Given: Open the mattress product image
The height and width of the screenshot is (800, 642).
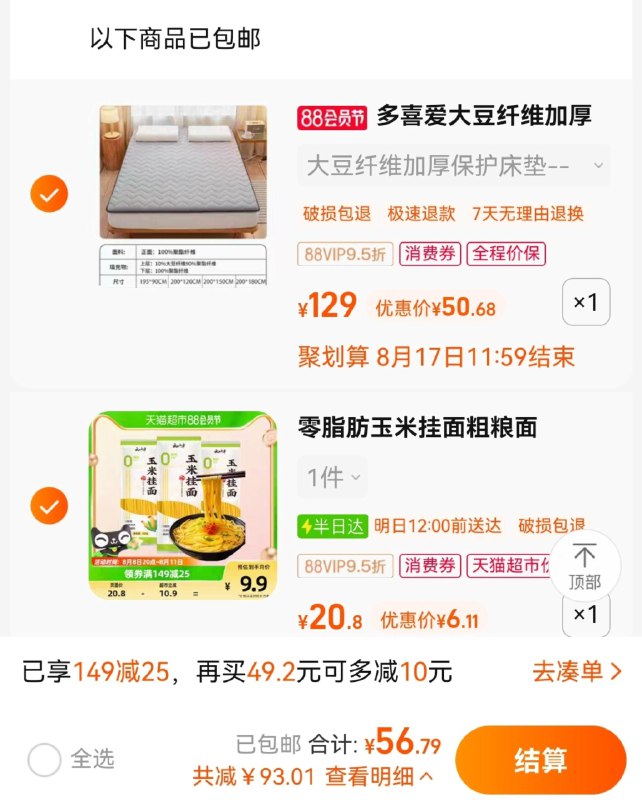Looking at the screenshot, I should (183, 195).
